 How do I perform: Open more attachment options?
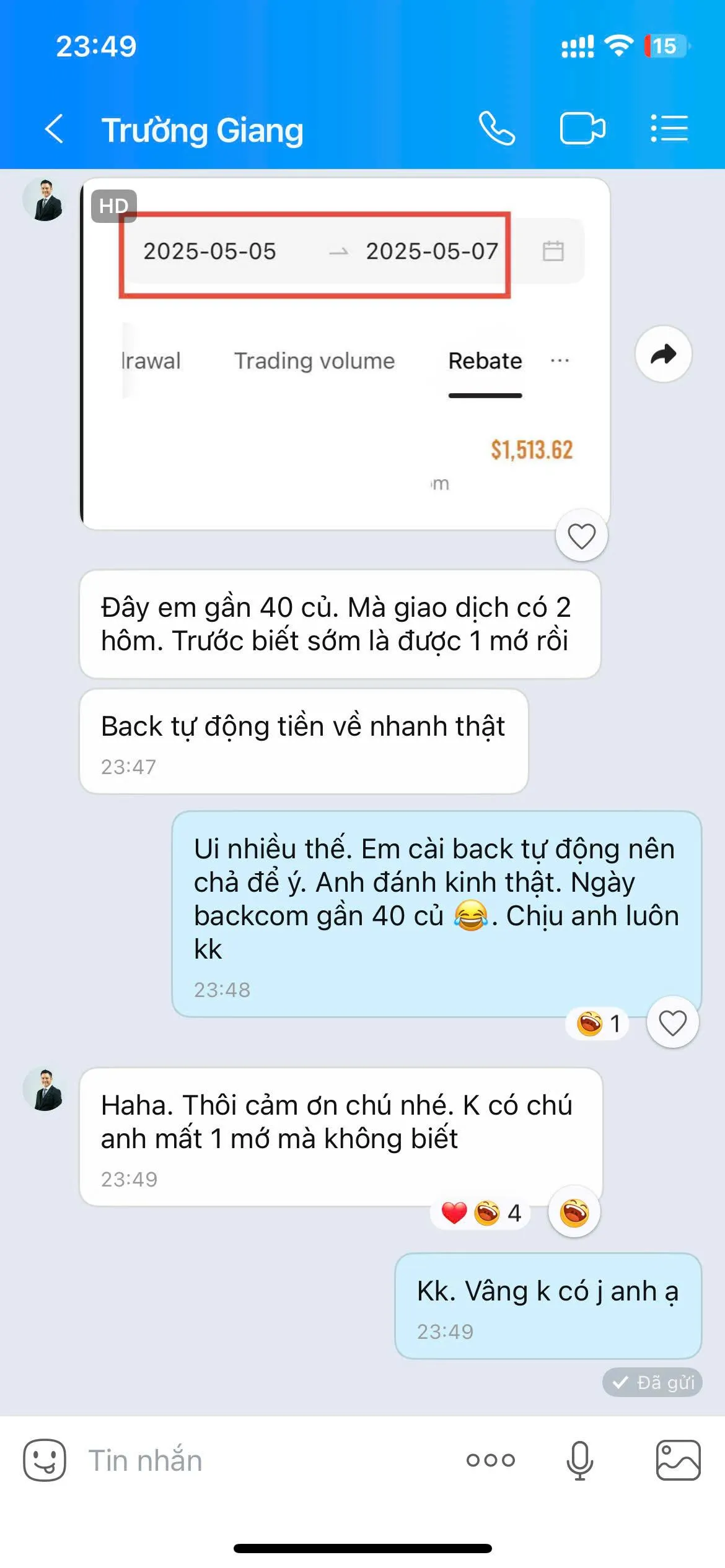(x=490, y=1460)
